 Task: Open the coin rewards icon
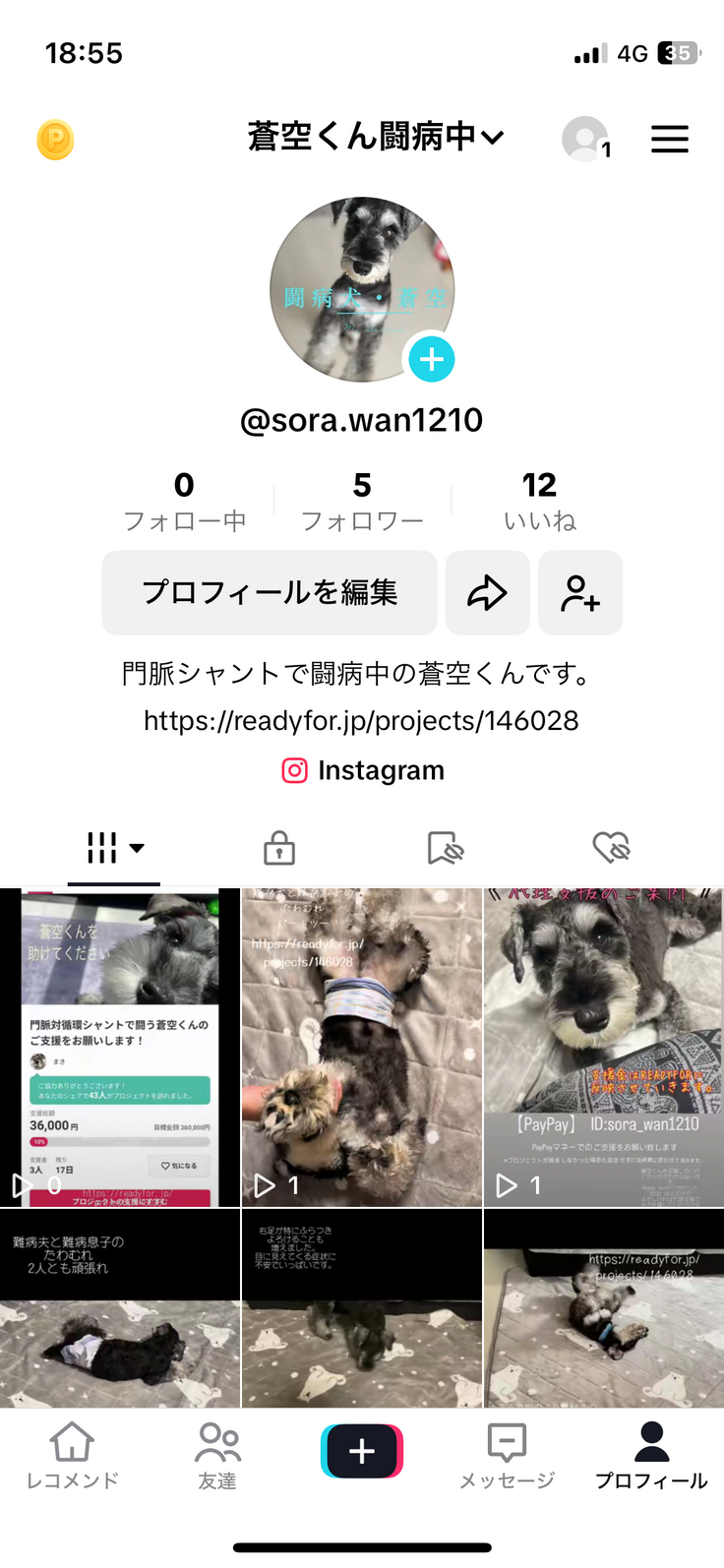coord(55,140)
